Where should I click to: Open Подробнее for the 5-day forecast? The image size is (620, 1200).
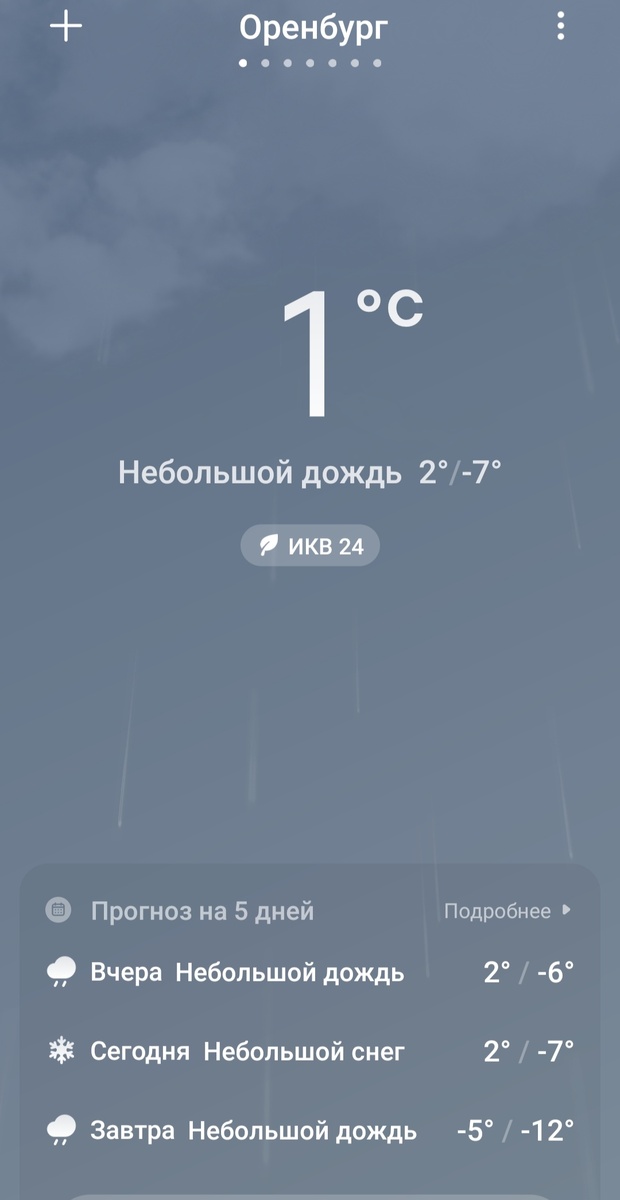[508, 911]
